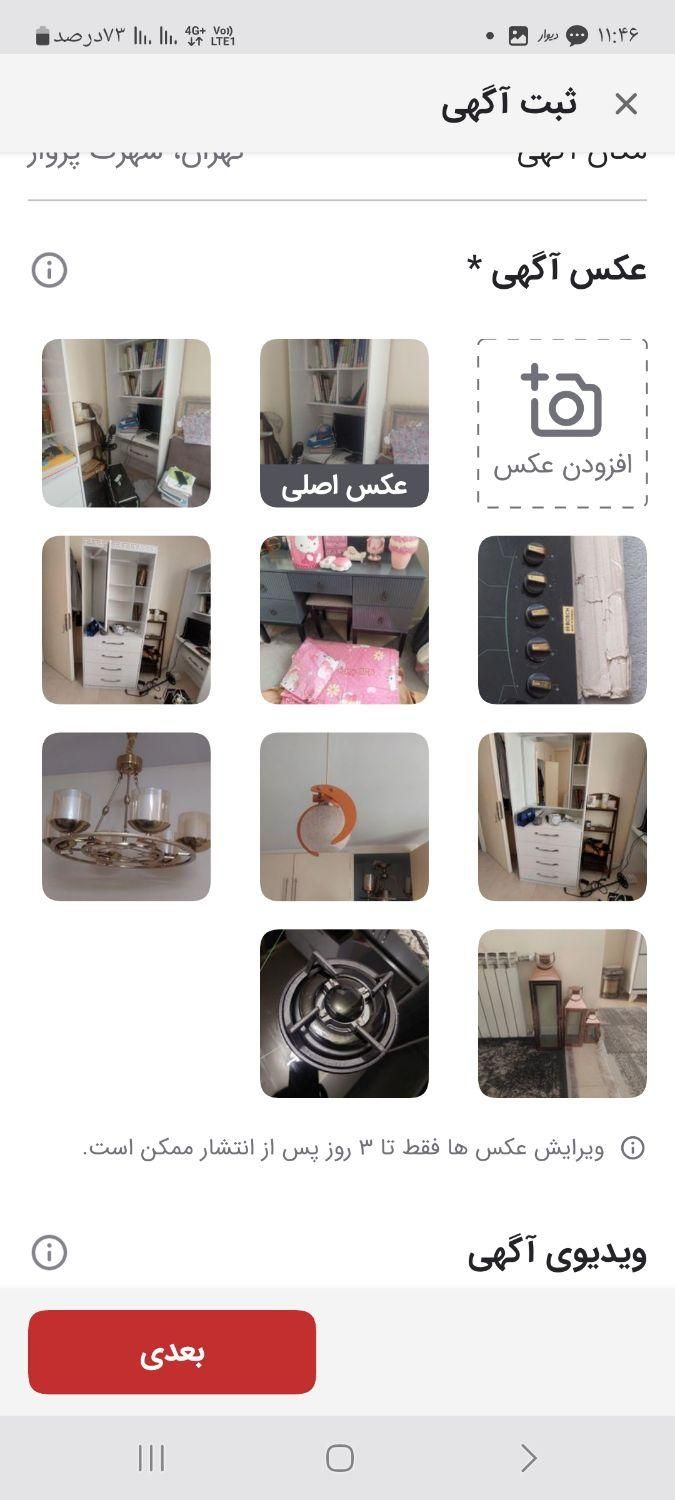The width and height of the screenshot is (675, 1500).
Task: Continue with the red بعدی button
Action: 172,1352
